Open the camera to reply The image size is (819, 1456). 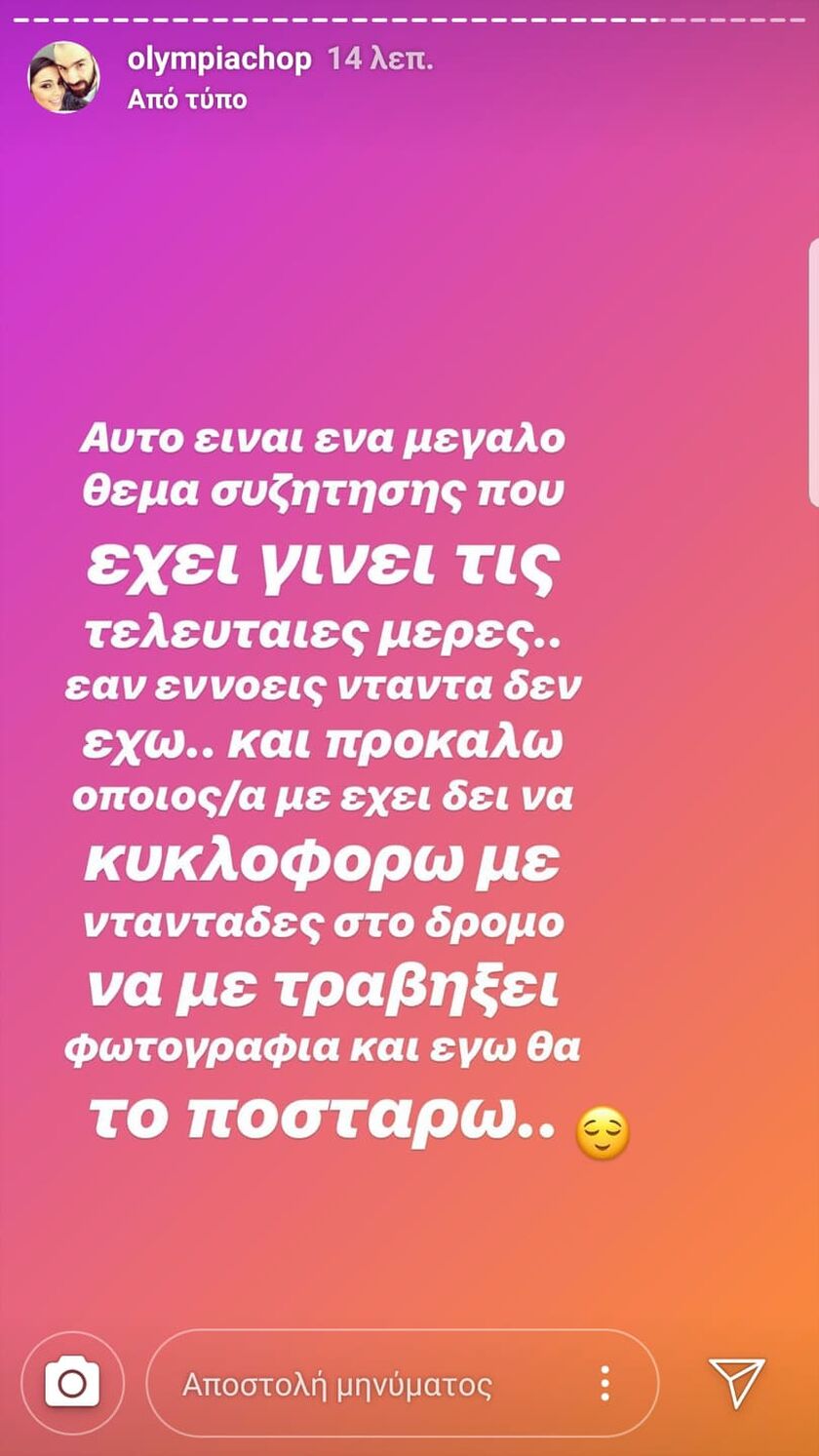point(72,1383)
